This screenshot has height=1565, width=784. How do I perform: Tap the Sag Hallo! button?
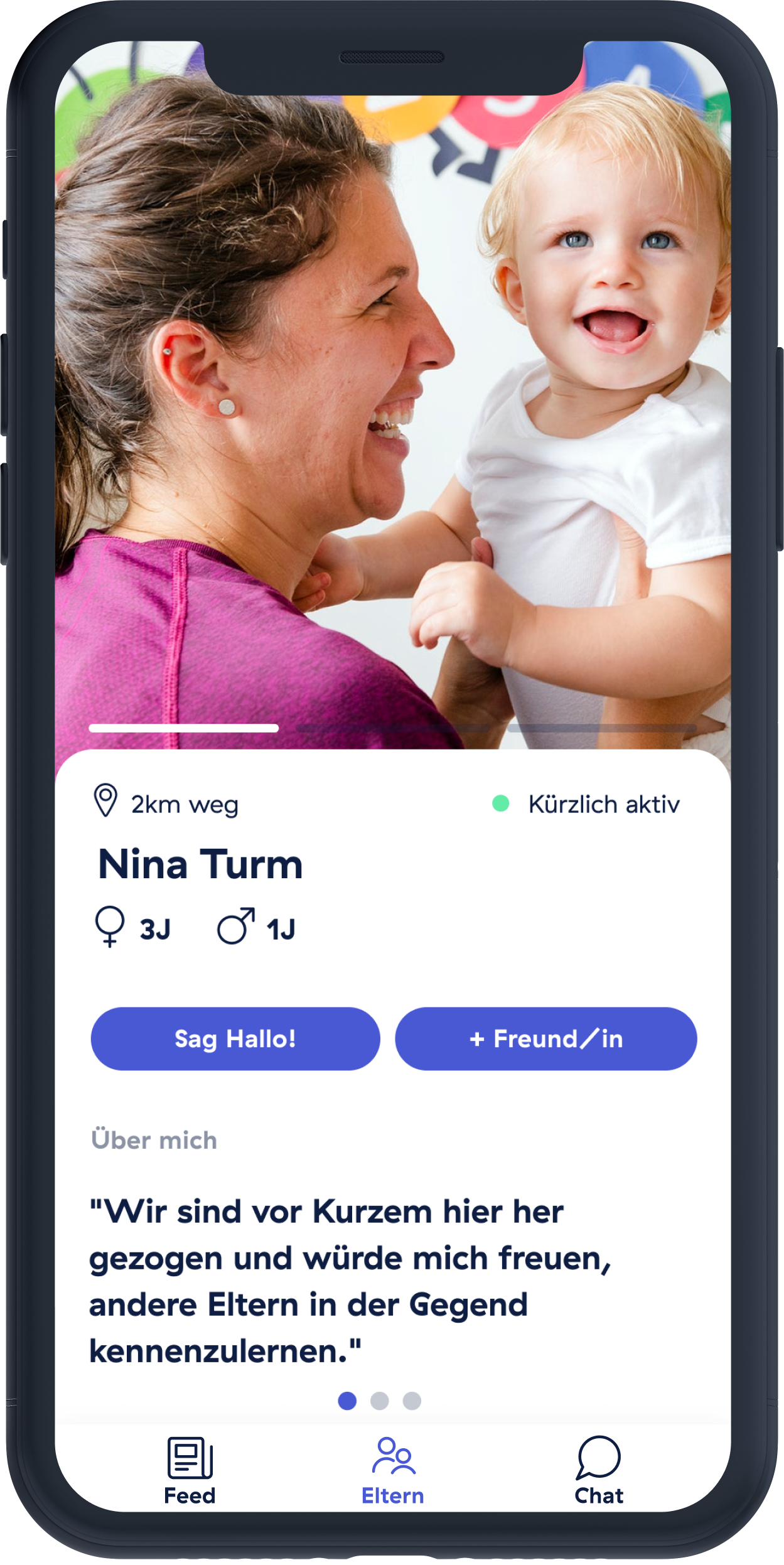[235, 1039]
